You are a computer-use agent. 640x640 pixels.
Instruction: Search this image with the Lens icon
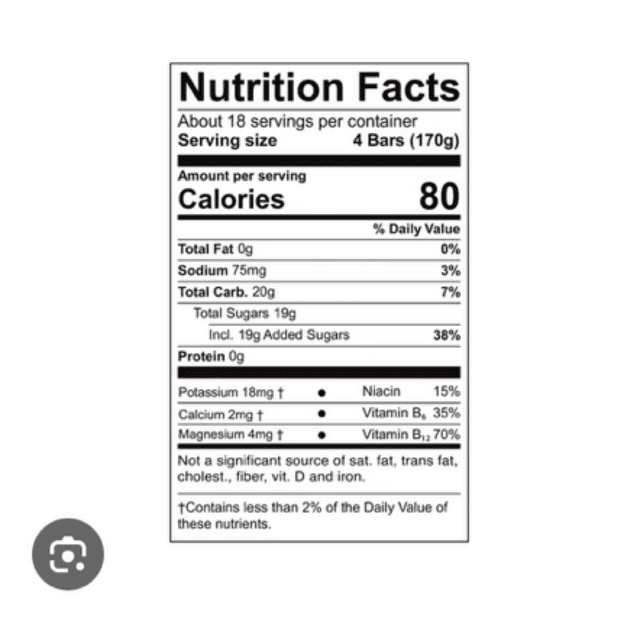tap(68, 554)
